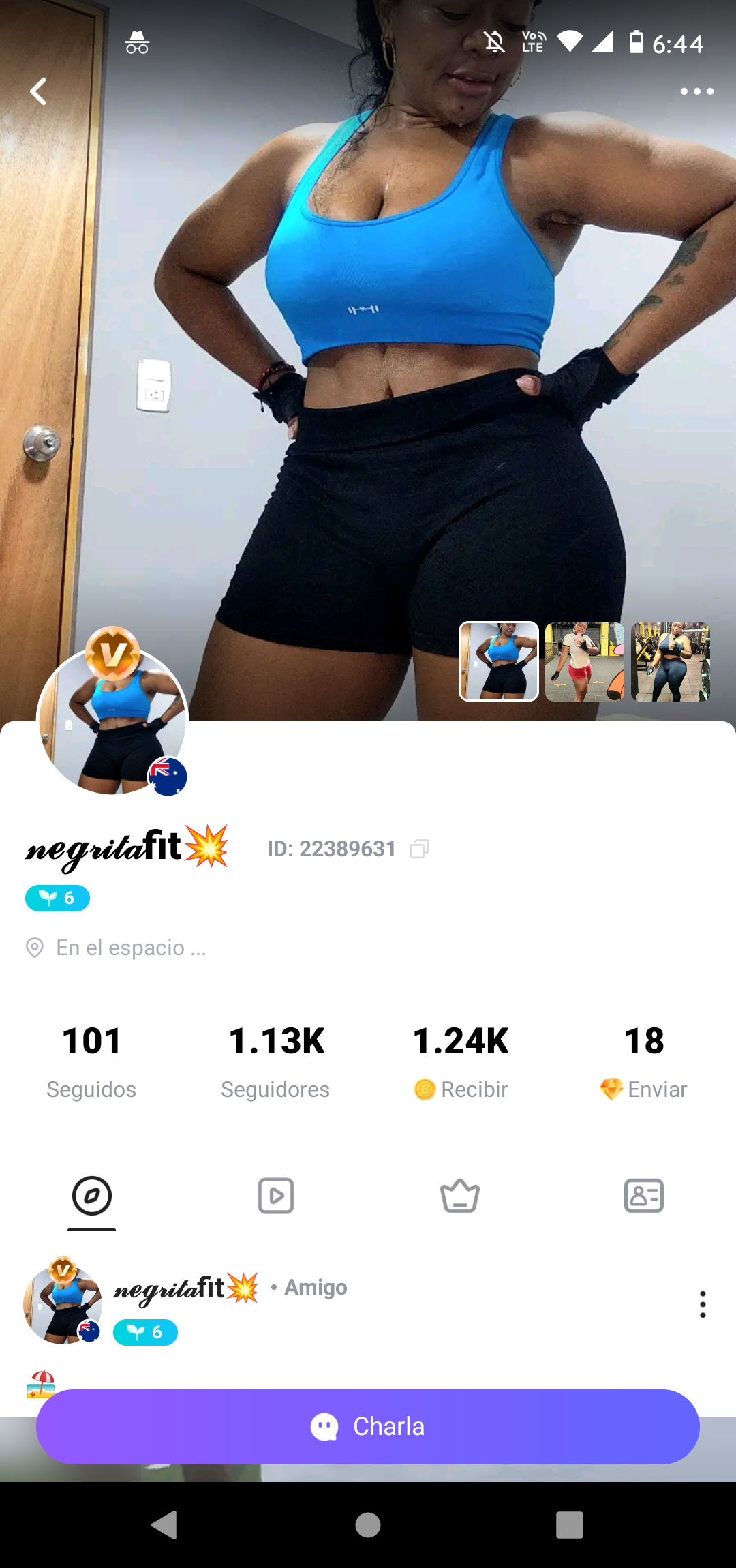View the gym photo thumbnail in blue leggings
The image size is (736, 1568).
(671, 661)
